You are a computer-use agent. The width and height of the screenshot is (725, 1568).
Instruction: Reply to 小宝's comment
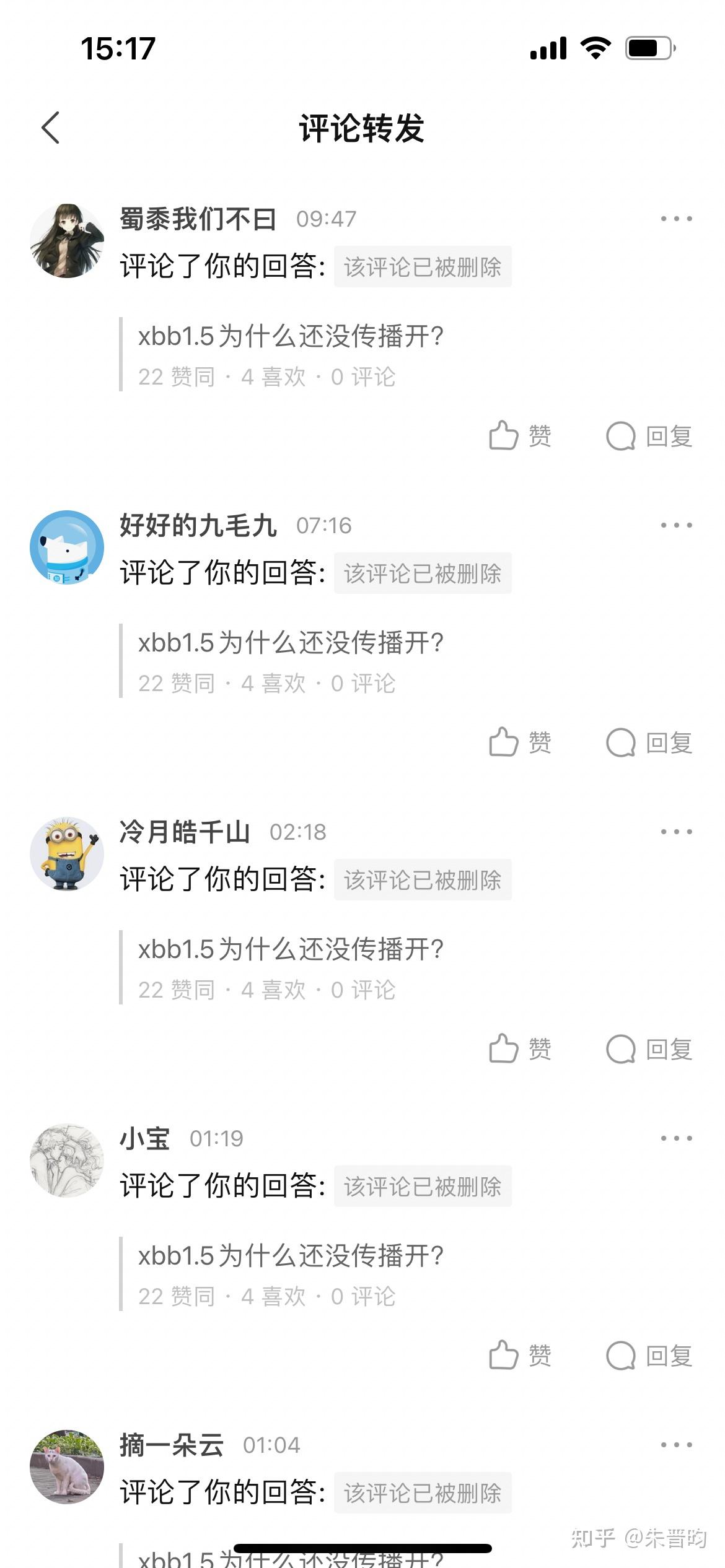[x=649, y=1356]
